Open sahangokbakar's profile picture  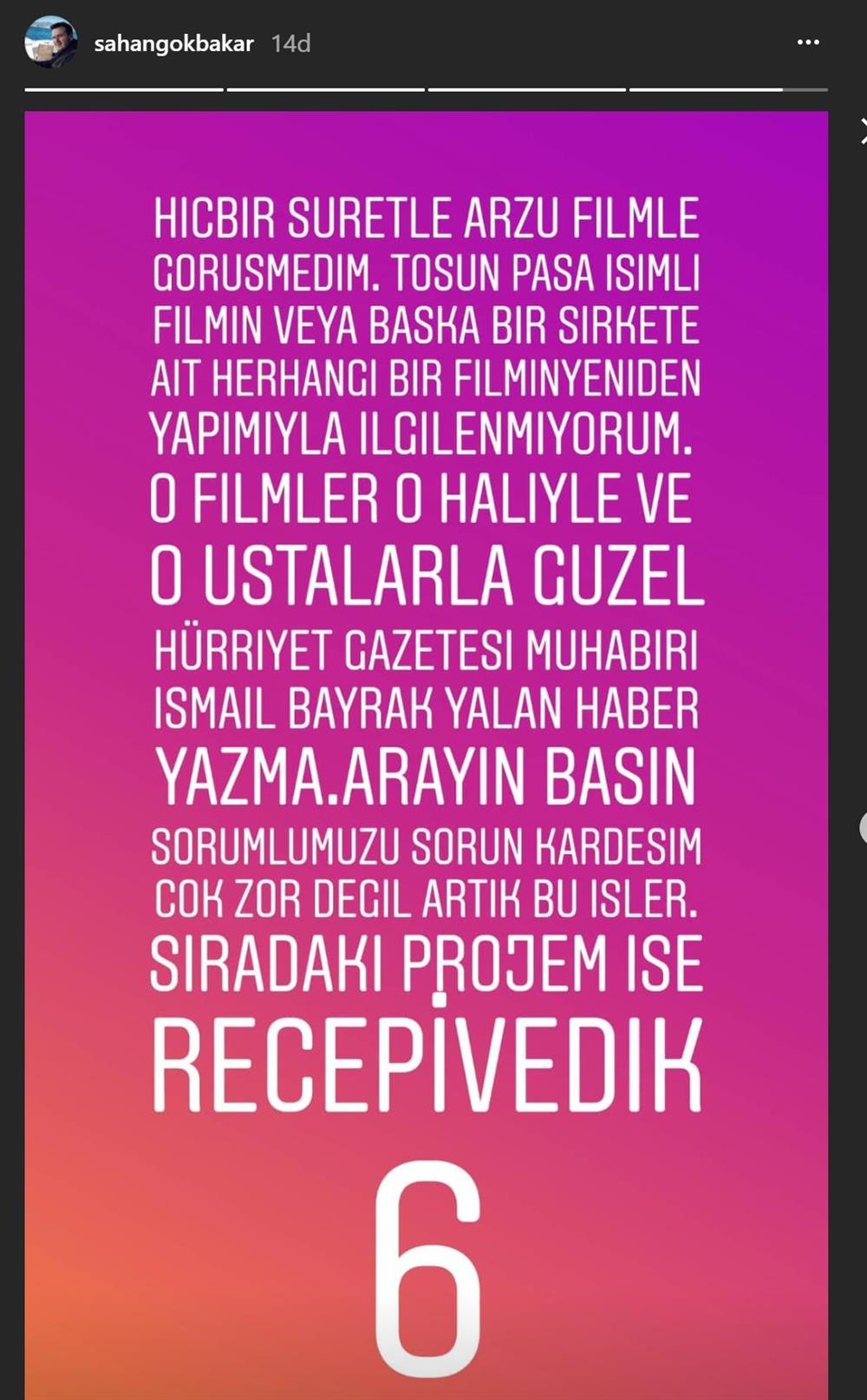pos(50,42)
